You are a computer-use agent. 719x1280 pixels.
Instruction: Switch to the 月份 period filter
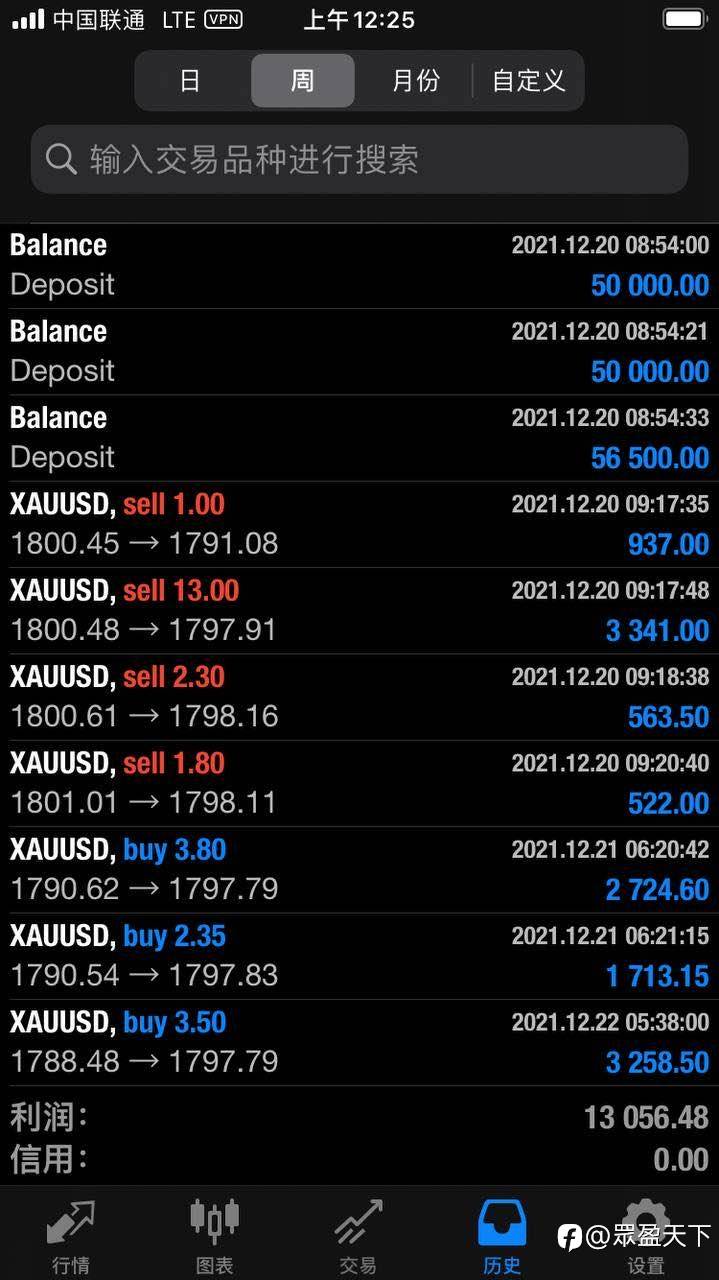click(x=414, y=81)
